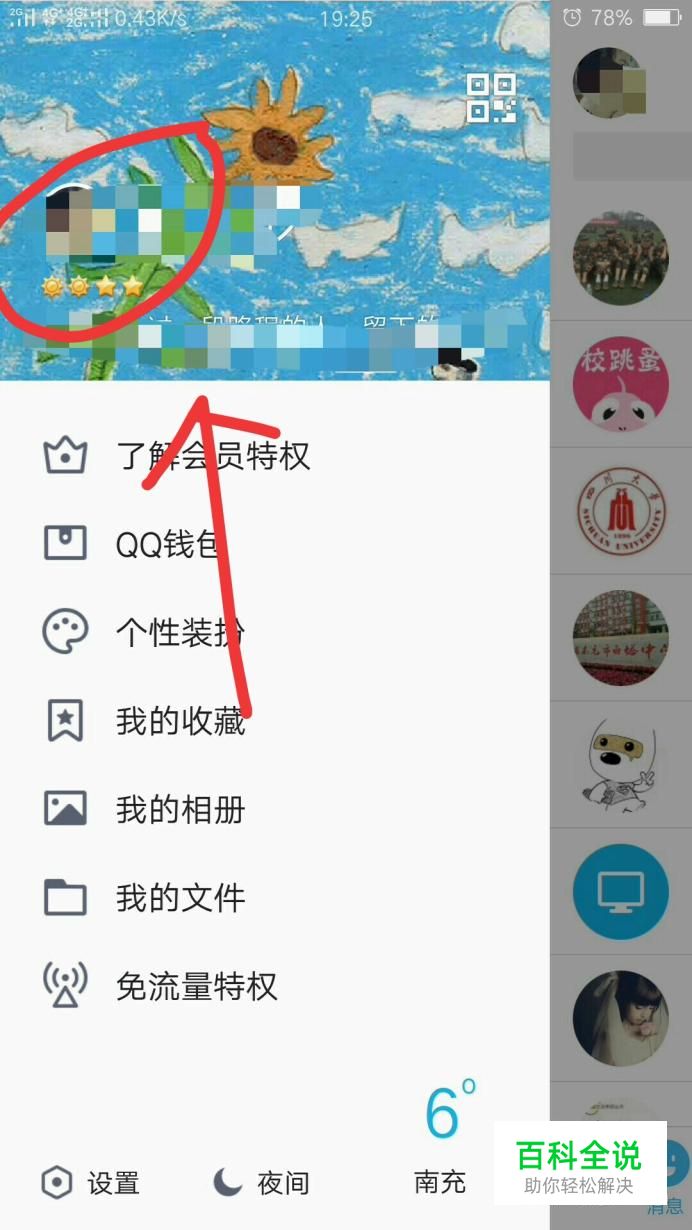Open the Sichuan University chat avatar
This screenshot has width=692, height=1230.
coord(620,511)
